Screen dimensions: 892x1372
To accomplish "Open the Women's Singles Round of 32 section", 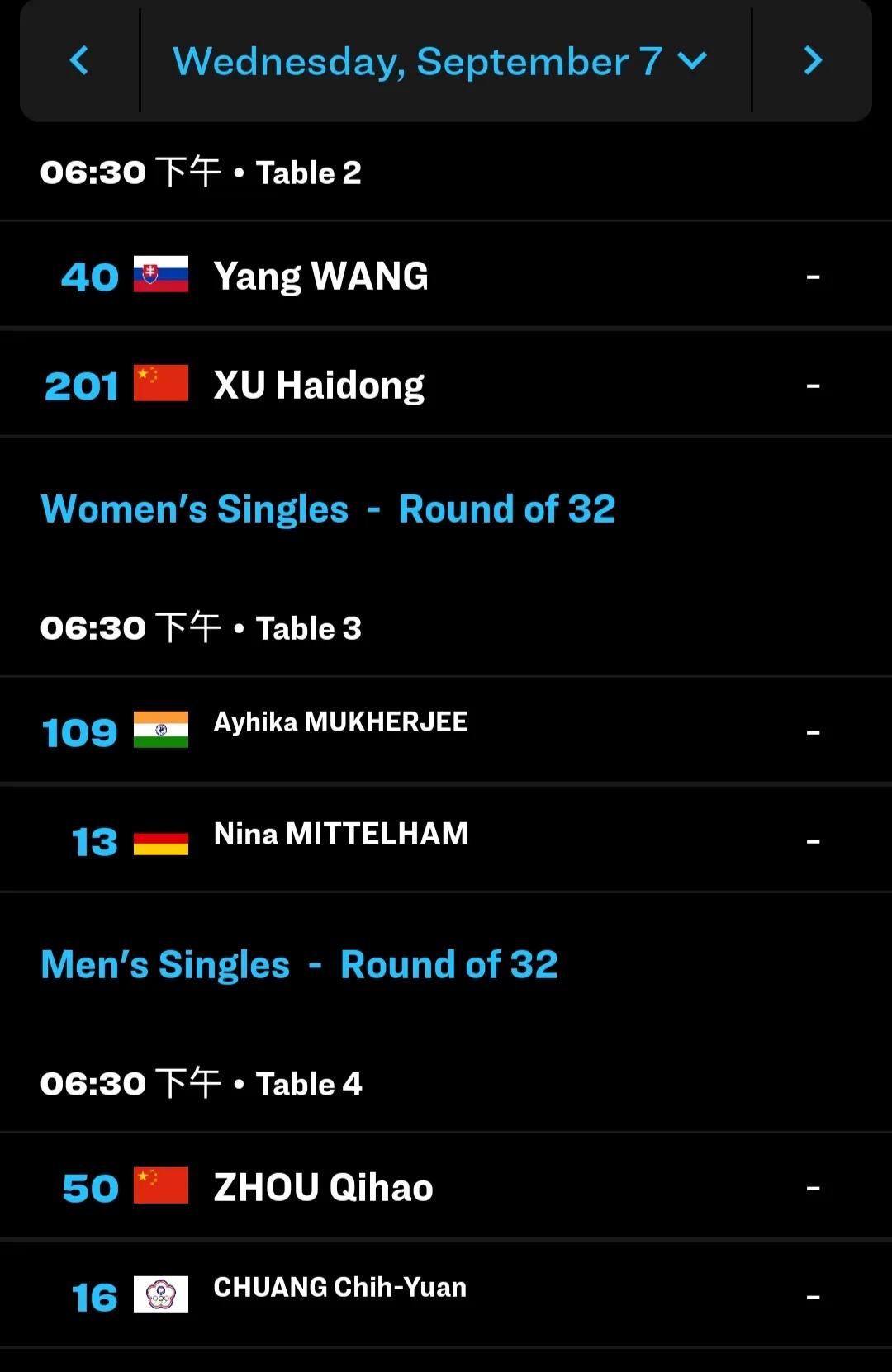I will 329,509.
